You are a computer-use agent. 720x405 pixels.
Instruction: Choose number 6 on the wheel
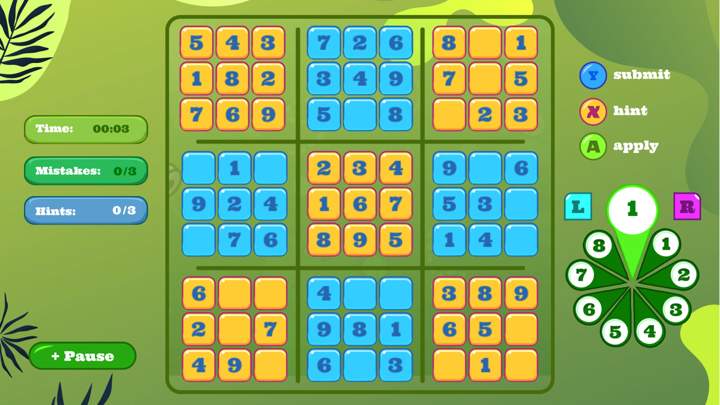(589, 309)
